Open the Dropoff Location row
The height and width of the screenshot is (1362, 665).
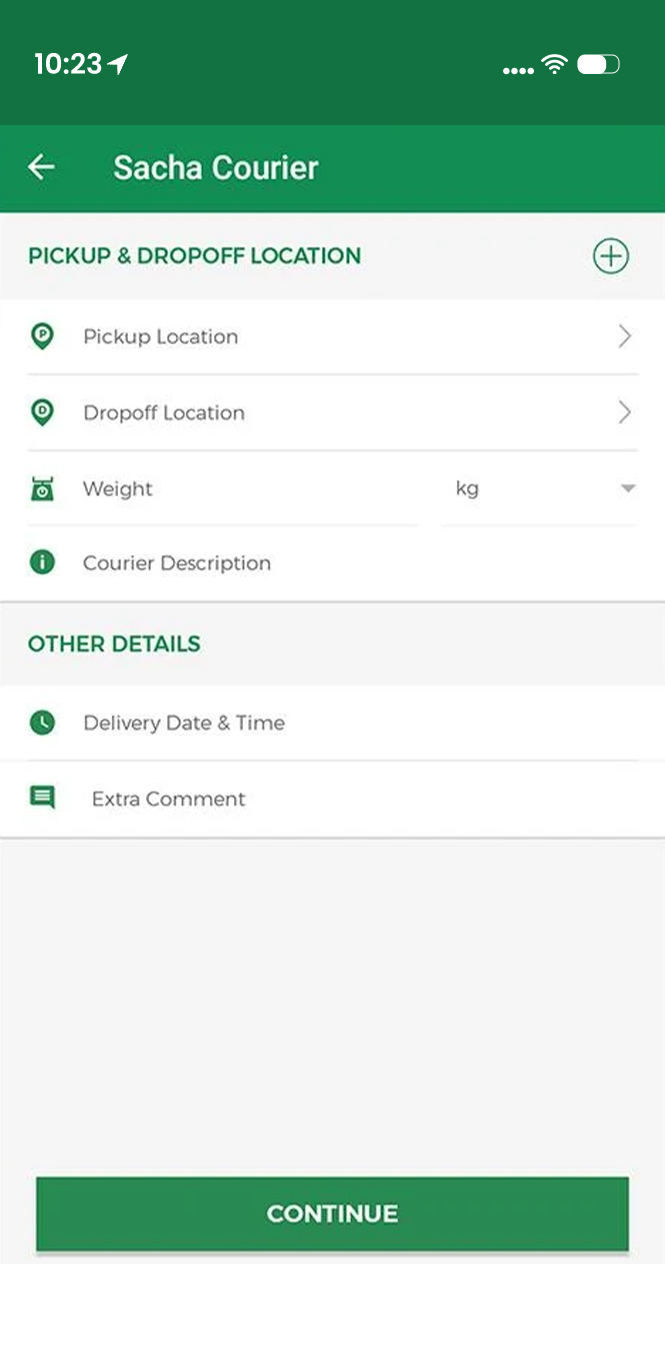coord(332,413)
